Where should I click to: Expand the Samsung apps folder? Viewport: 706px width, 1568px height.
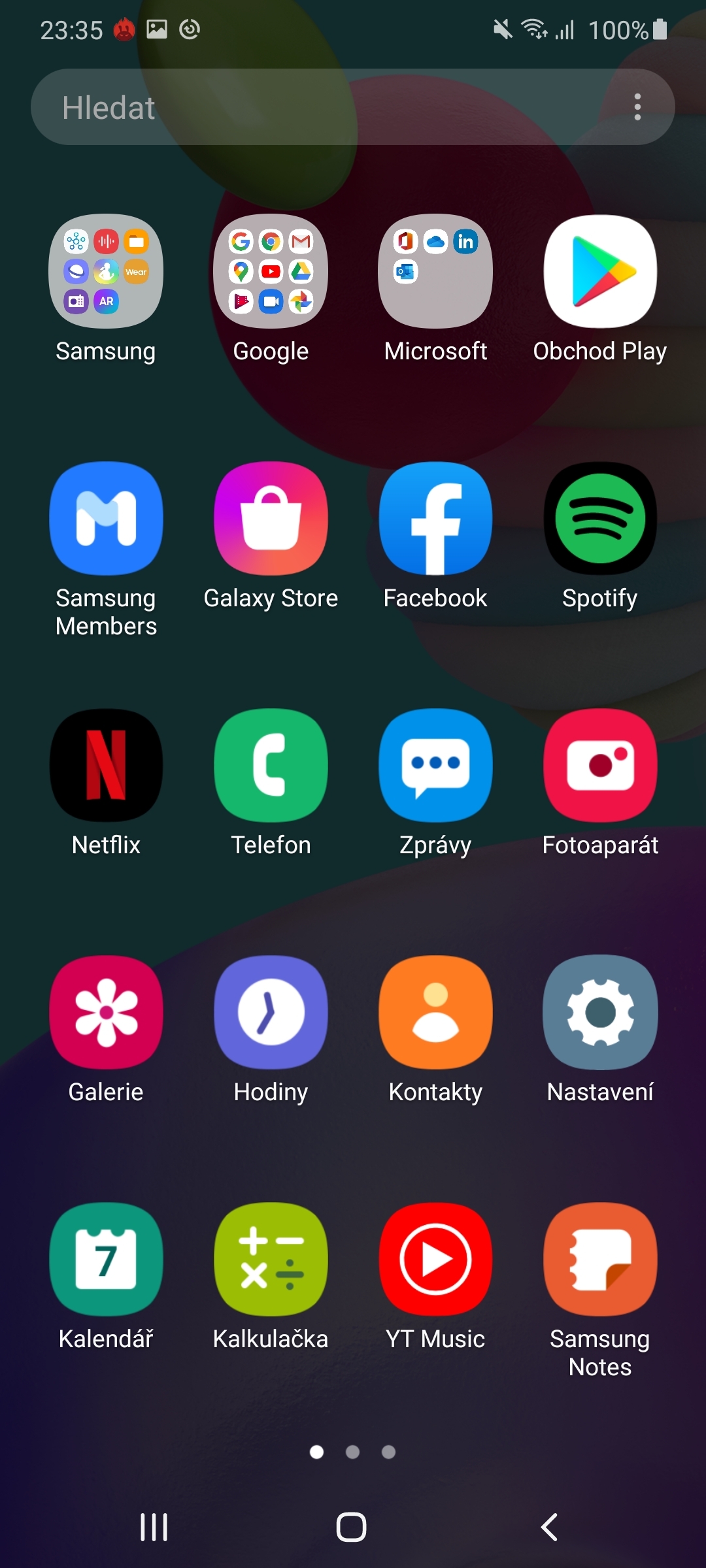point(106,272)
